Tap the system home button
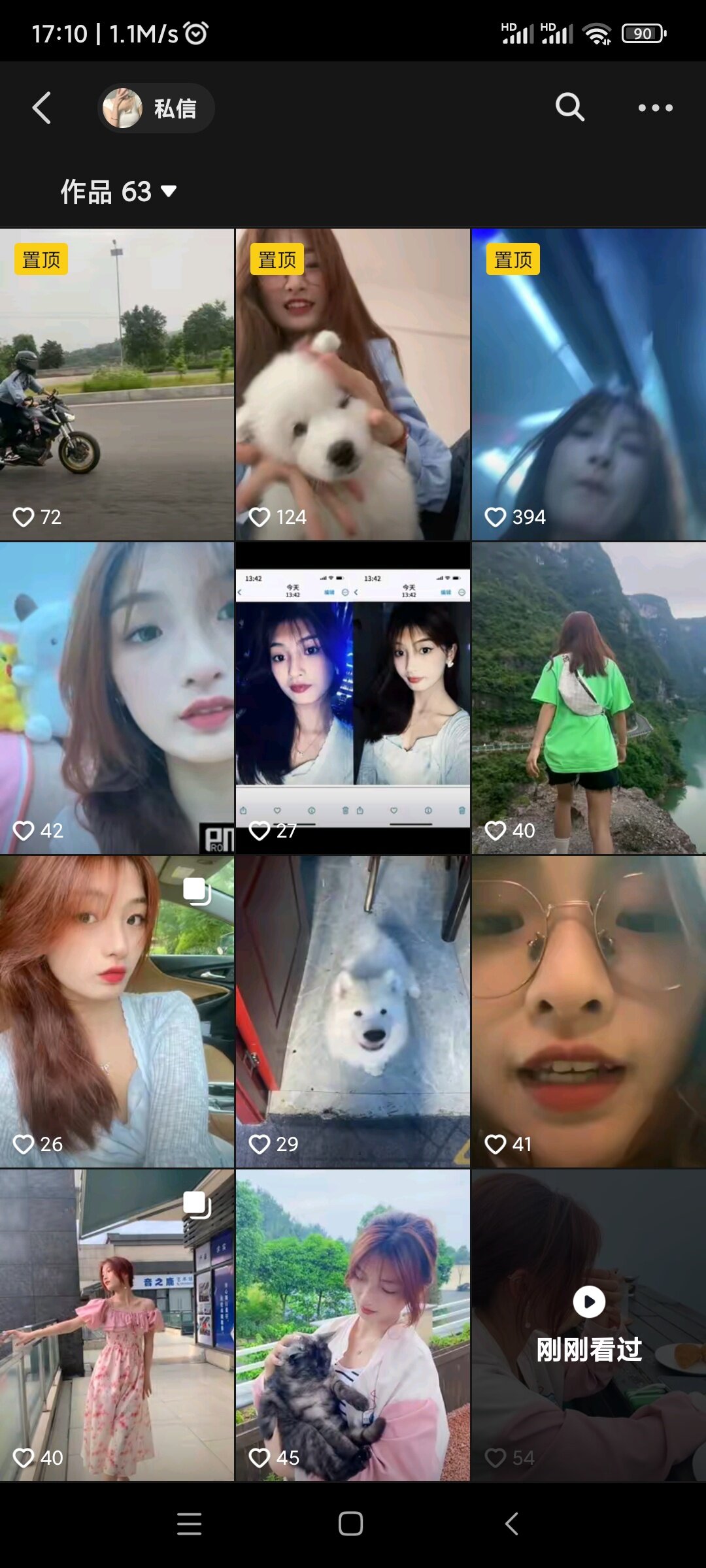Viewport: 706px width, 1568px height. pyautogui.click(x=351, y=1524)
